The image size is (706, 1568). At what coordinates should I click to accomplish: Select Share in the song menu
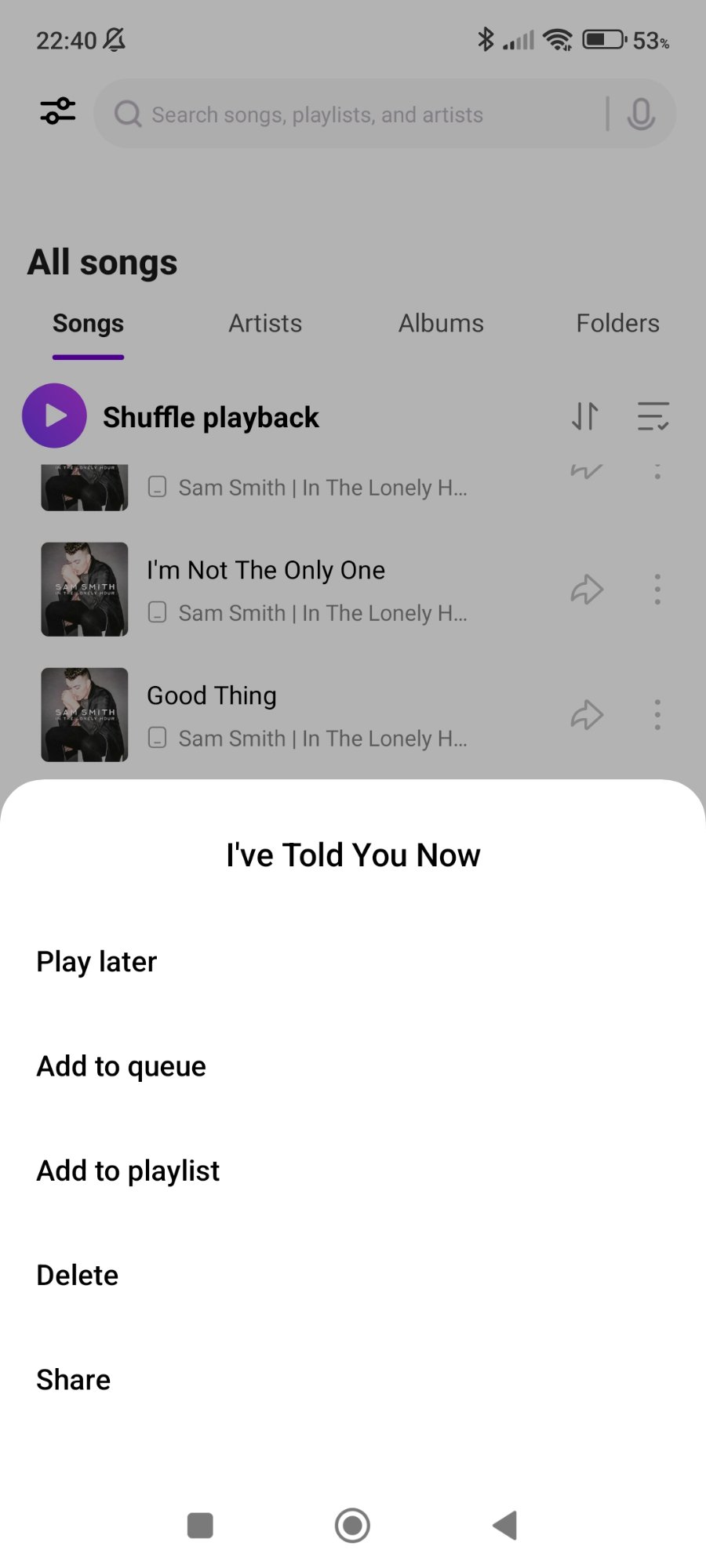pos(73,1380)
